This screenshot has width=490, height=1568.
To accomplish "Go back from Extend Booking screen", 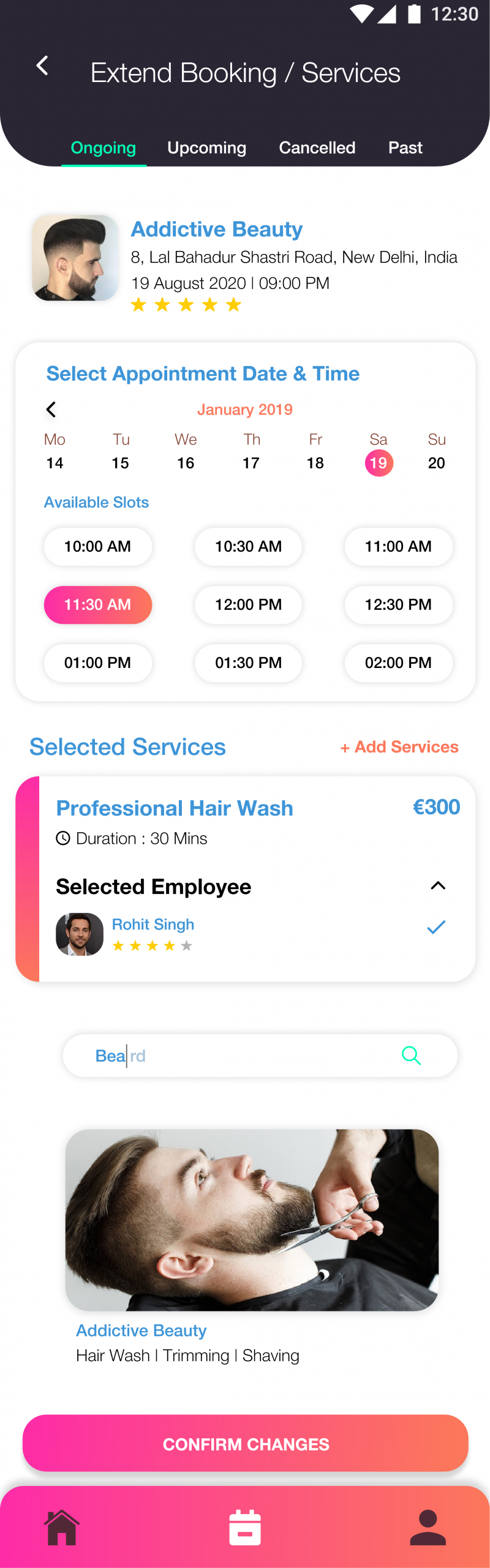I will click(42, 66).
